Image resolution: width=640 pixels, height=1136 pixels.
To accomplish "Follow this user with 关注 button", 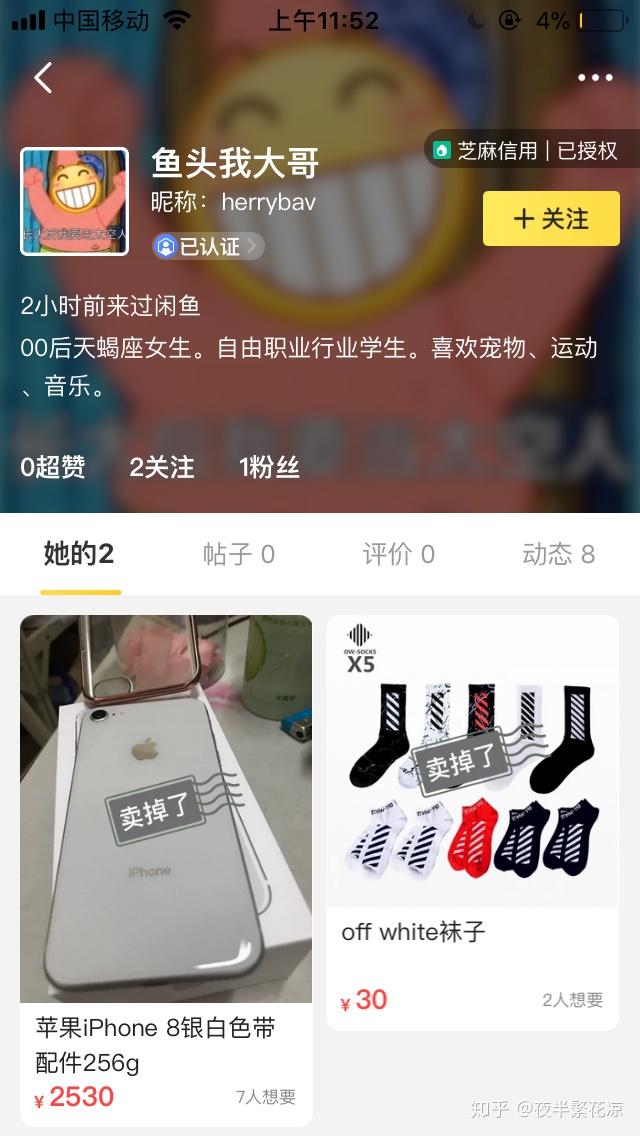I will [551, 219].
